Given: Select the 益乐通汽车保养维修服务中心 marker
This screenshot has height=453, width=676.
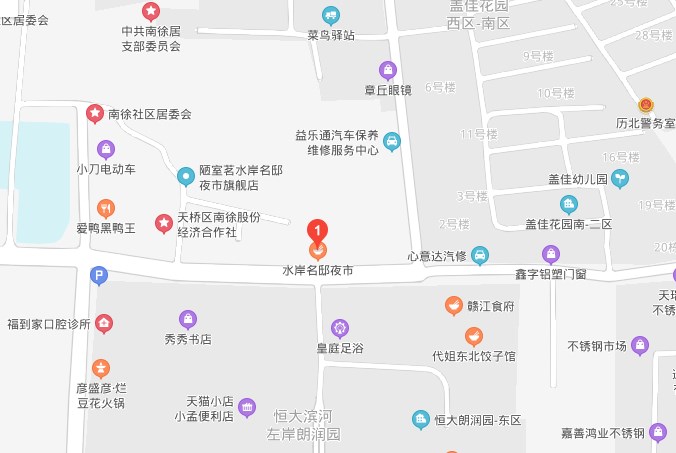Looking at the screenshot, I should coord(392,141).
